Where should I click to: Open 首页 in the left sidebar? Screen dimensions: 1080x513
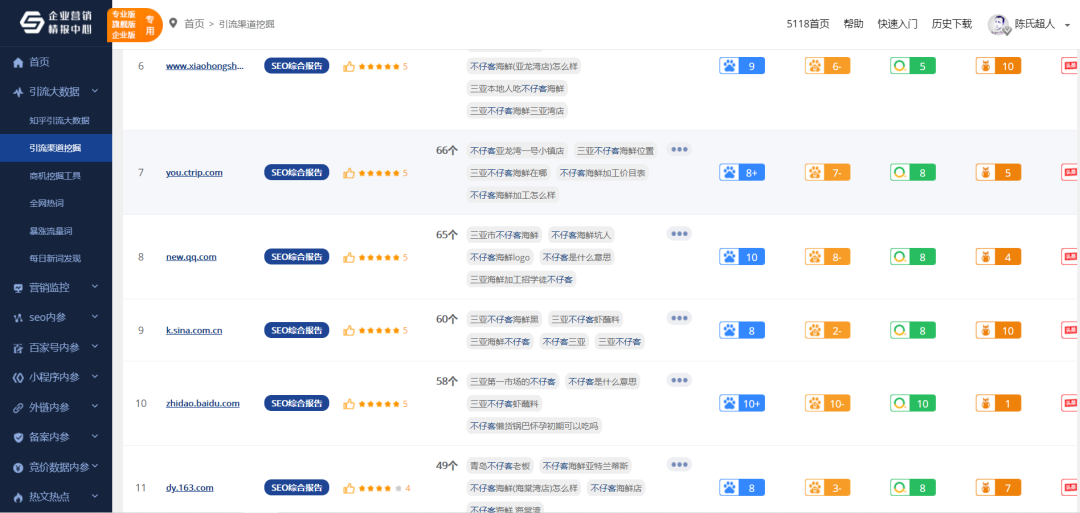point(39,62)
